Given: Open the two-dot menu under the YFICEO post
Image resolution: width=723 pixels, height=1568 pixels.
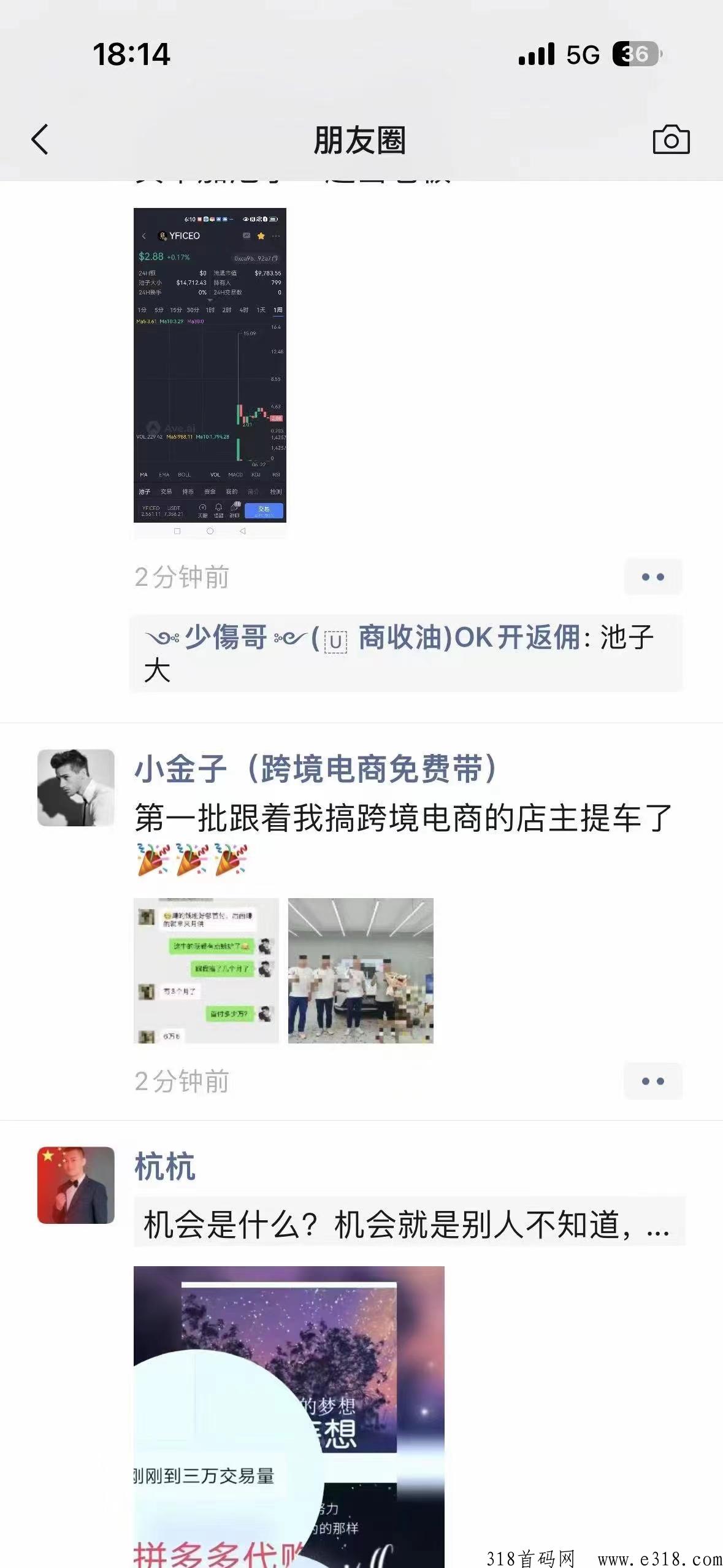Looking at the screenshot, I should (x=652, y=577).
